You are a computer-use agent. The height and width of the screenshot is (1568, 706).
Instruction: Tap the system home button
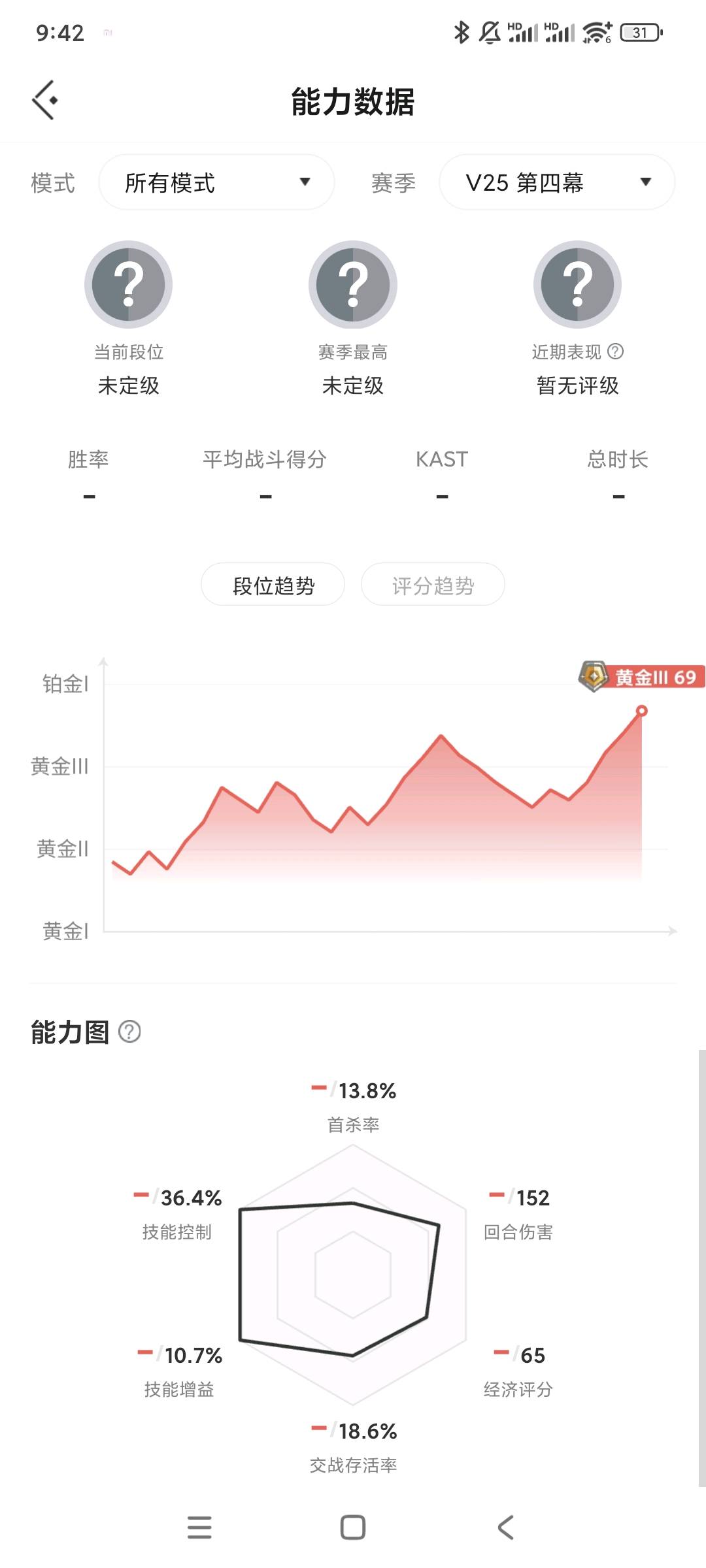353,1527
